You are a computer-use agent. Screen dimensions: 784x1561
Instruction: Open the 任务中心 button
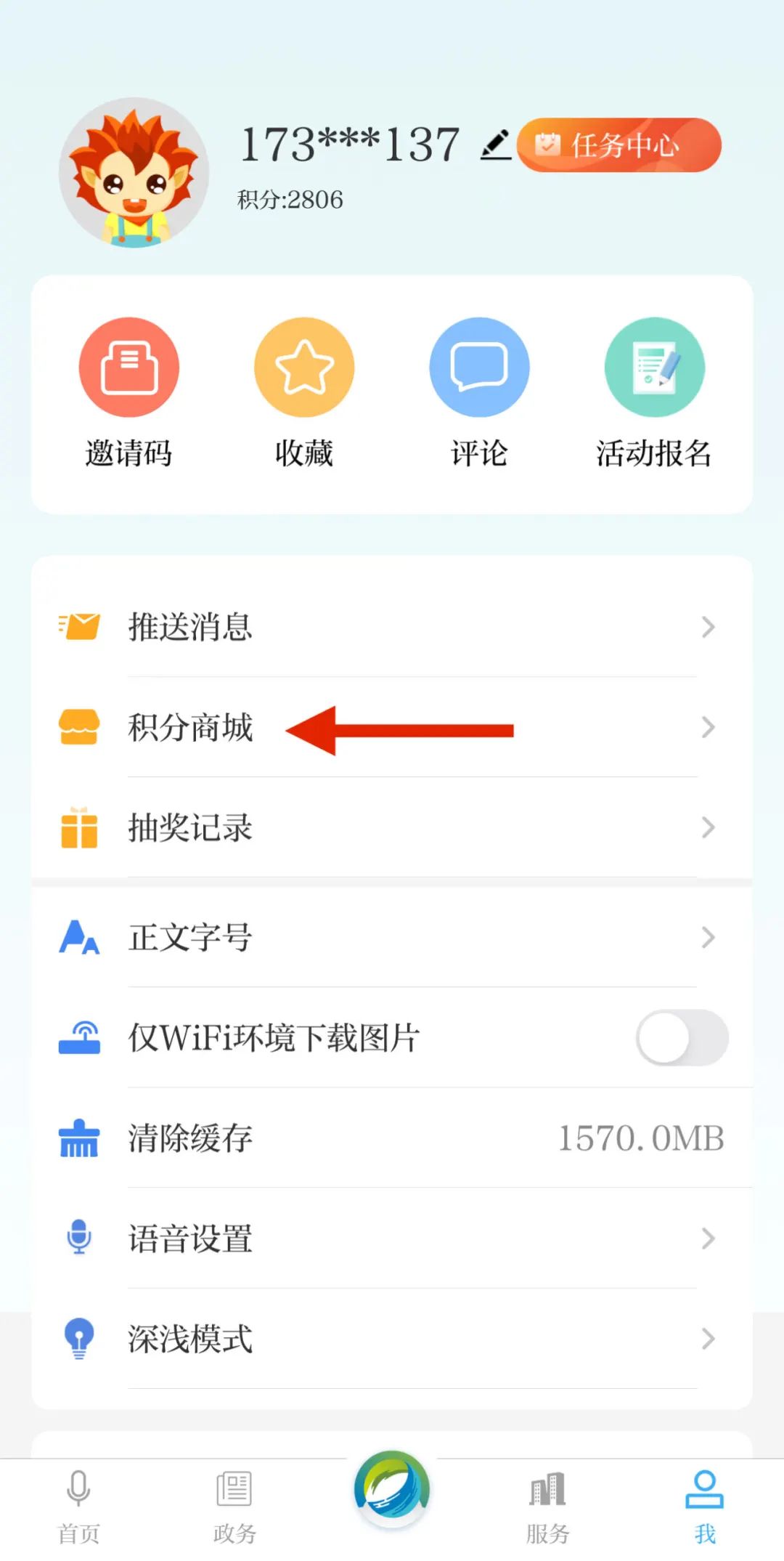(619, 145)
